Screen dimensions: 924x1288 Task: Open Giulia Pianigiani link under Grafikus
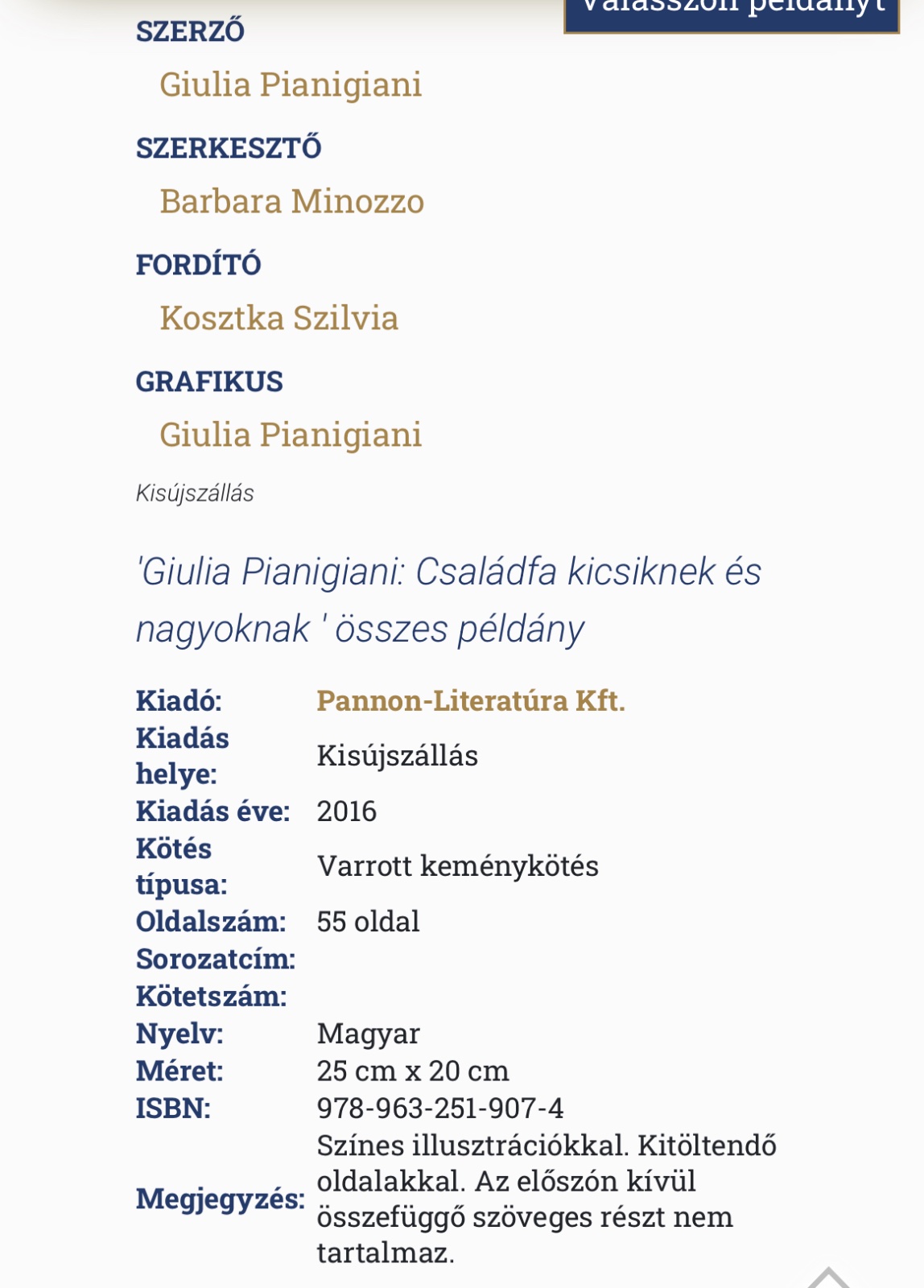pos(291,435)
